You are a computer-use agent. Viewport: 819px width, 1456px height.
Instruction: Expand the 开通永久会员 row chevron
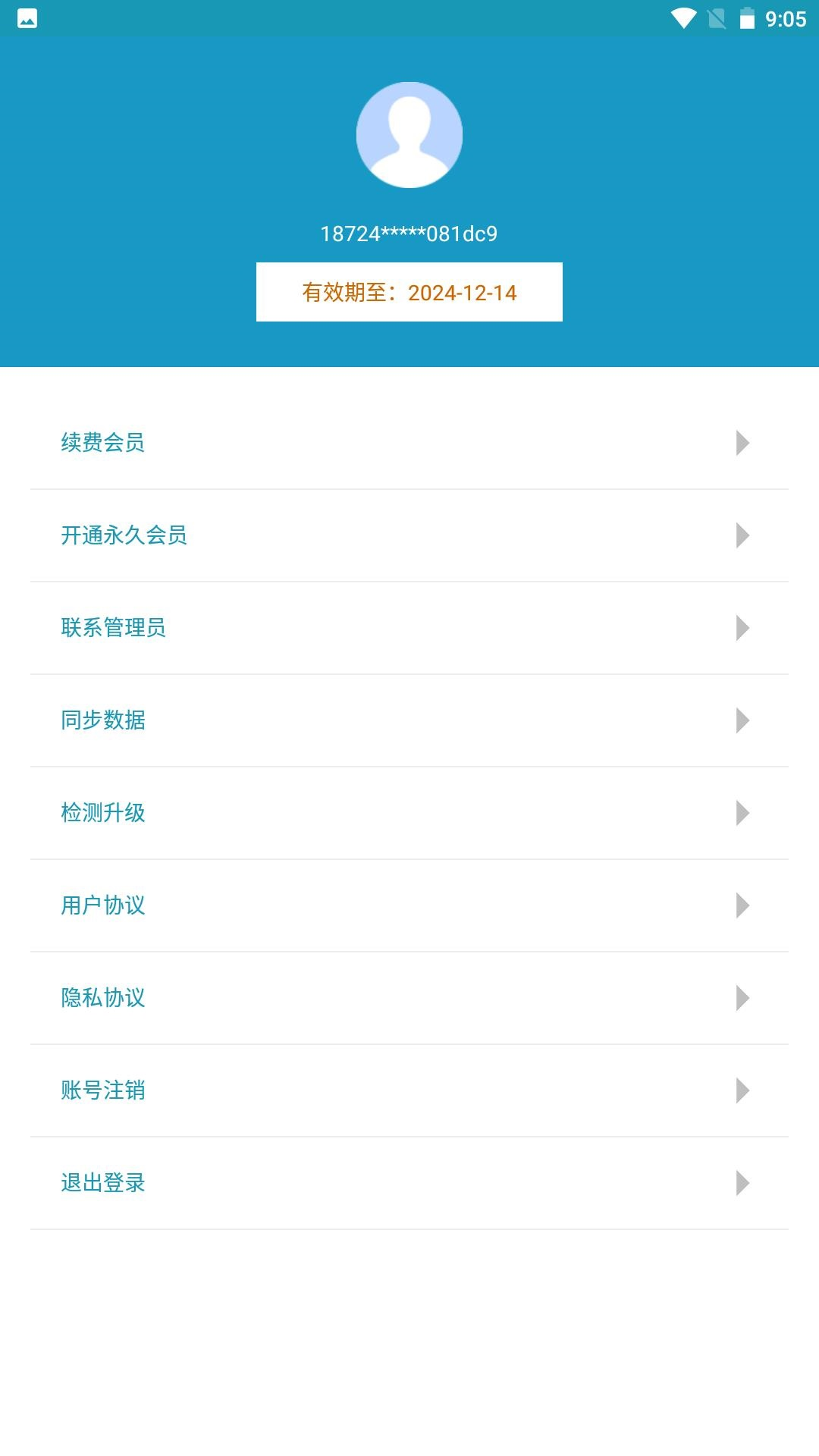click(742, 536)
